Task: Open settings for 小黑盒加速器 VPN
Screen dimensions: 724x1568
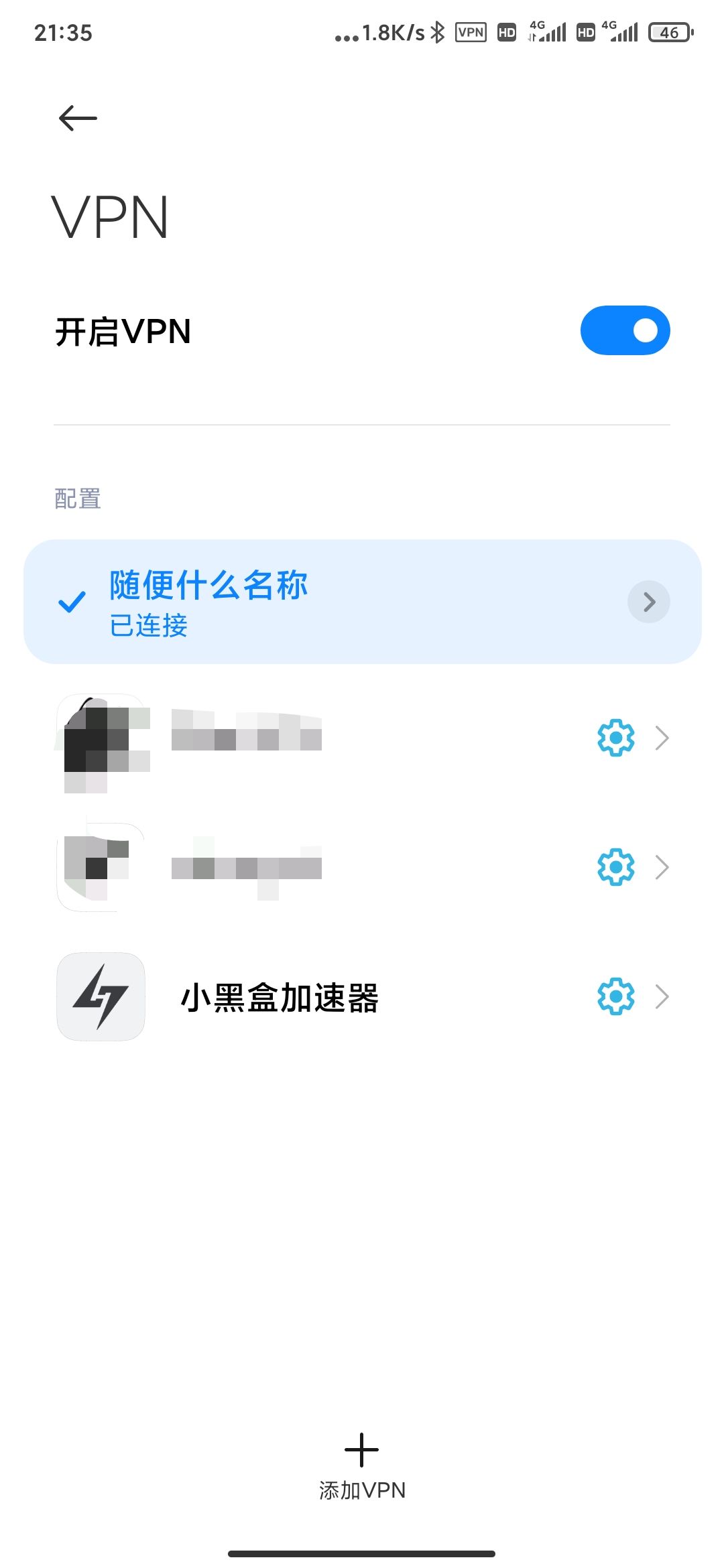Action: click(x=615, y=996)
